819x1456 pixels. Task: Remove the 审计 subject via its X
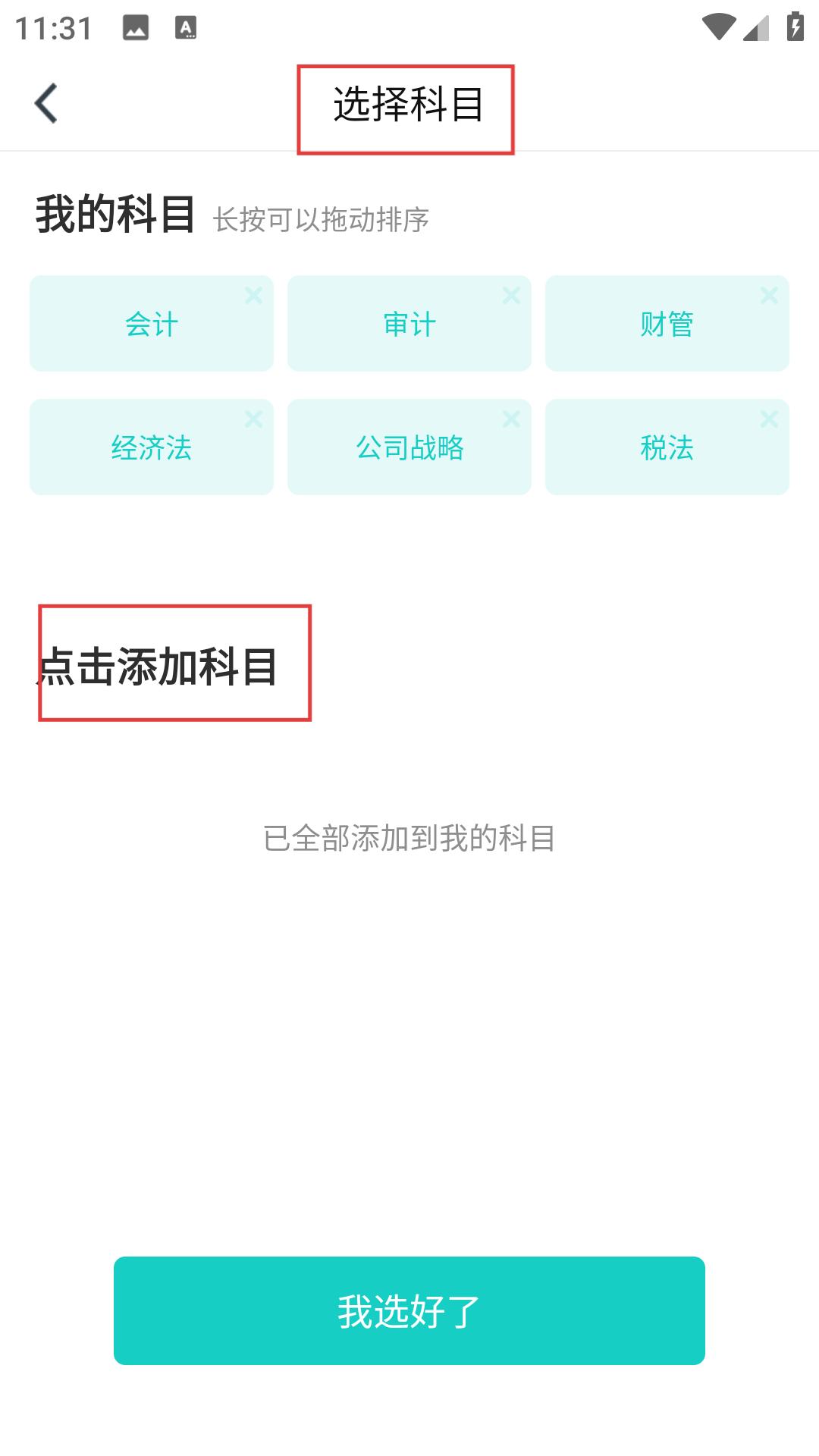click(511, 296)
